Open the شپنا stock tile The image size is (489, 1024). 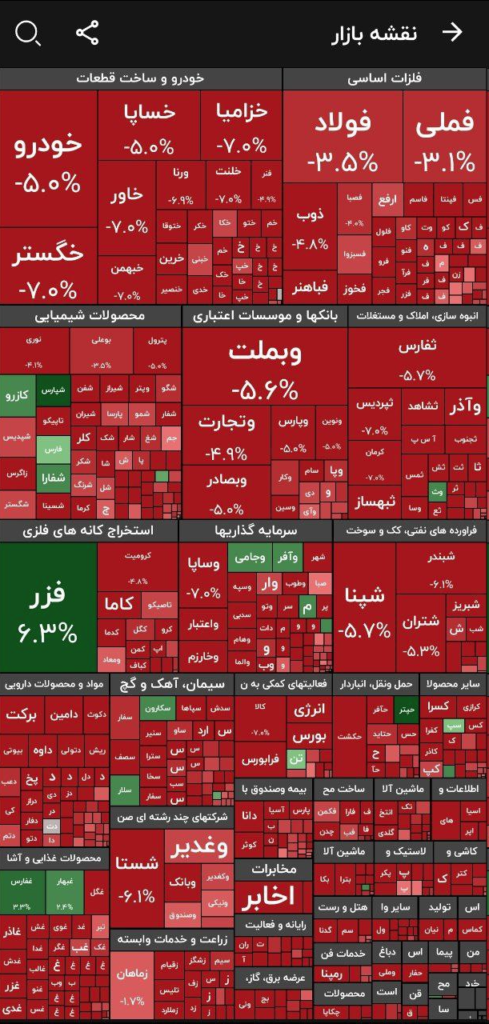tap(364, 607)
